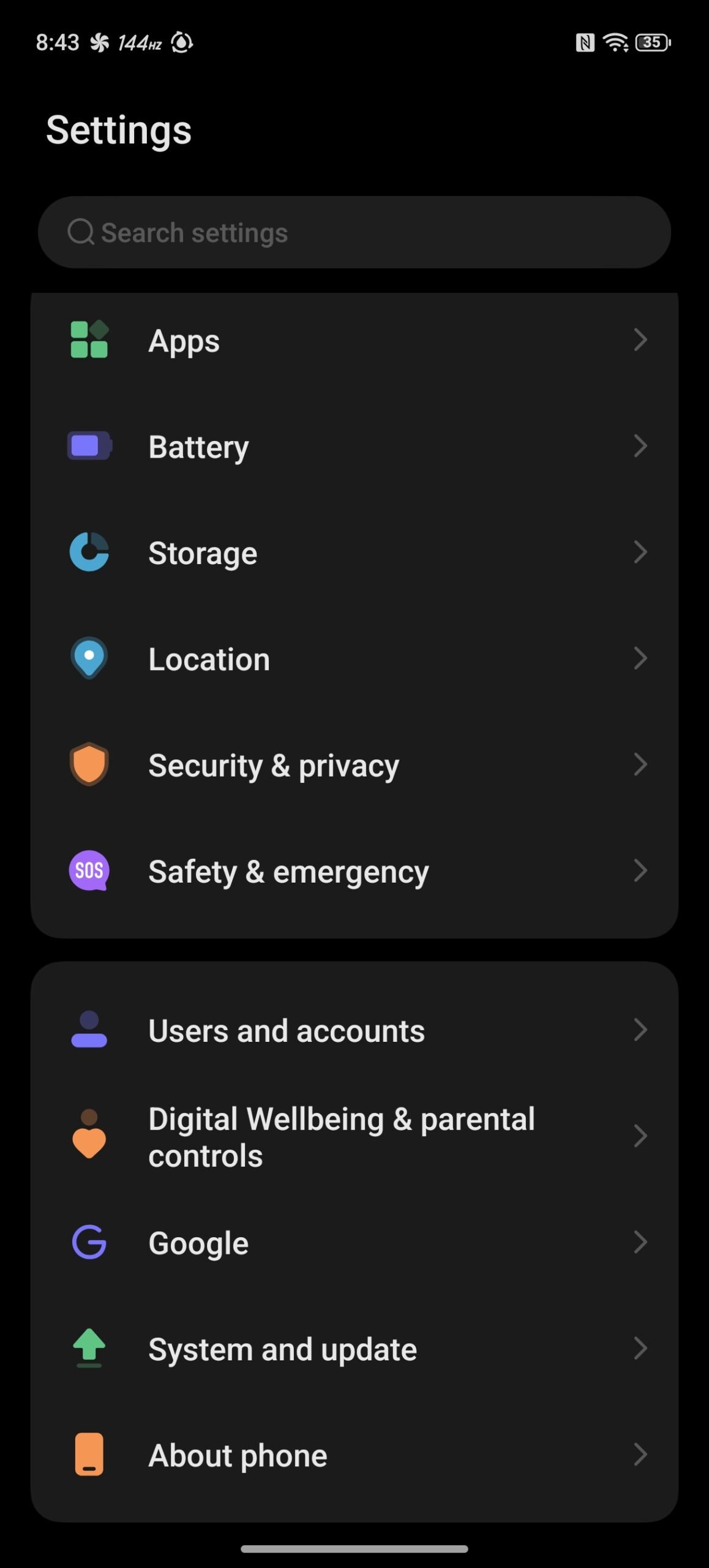Open System and update

(x=354, y=1349)
